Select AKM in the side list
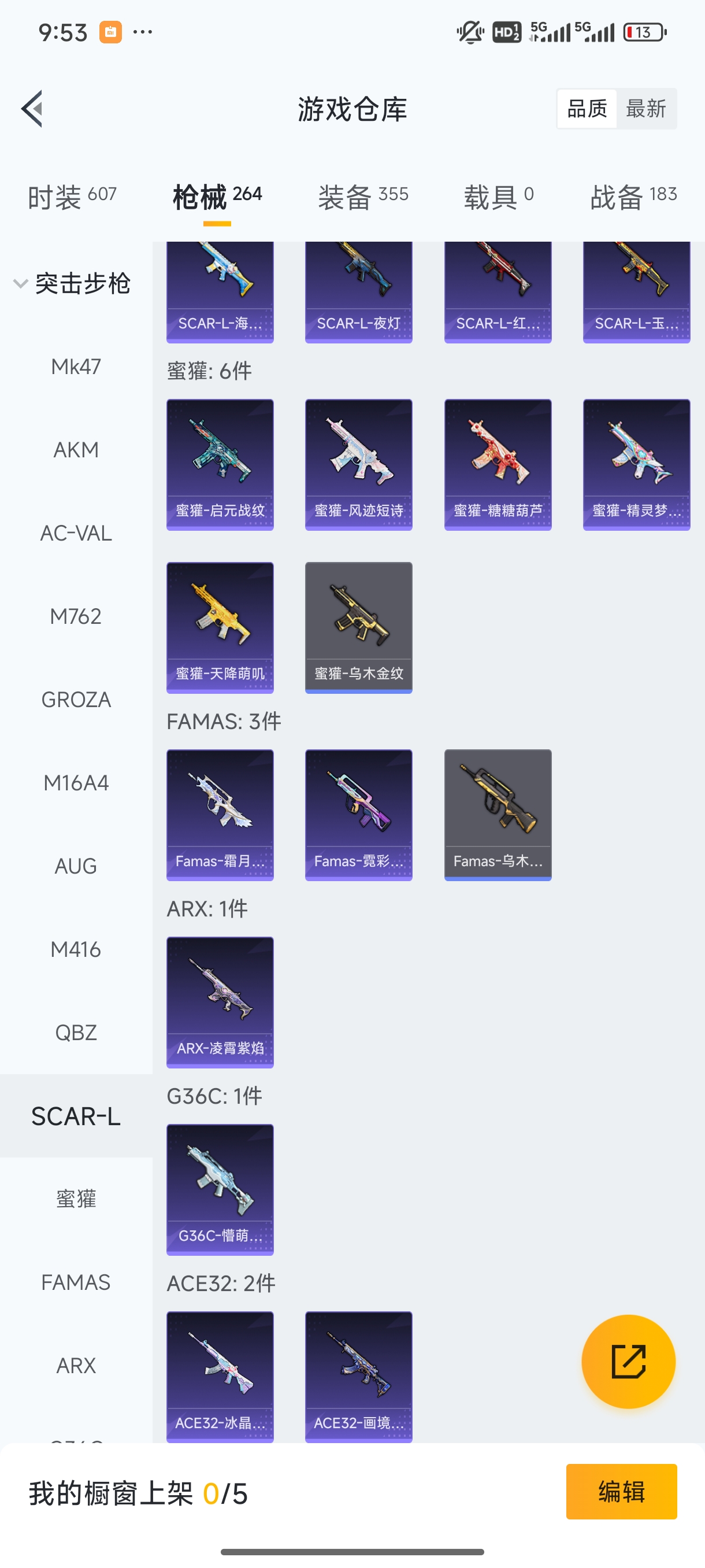705x1568 pixels. [x=76, y=450]
